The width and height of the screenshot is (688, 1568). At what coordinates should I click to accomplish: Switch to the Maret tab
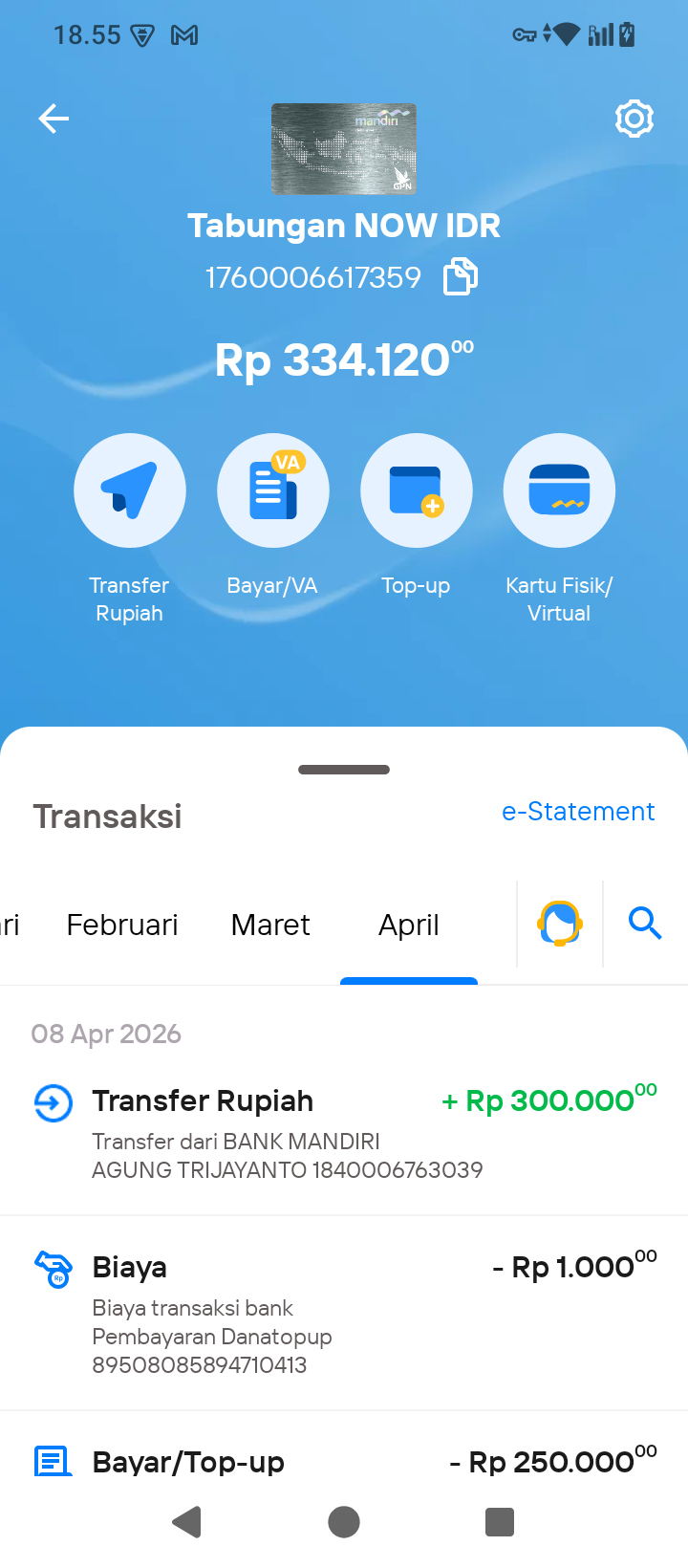pos(270,926)
